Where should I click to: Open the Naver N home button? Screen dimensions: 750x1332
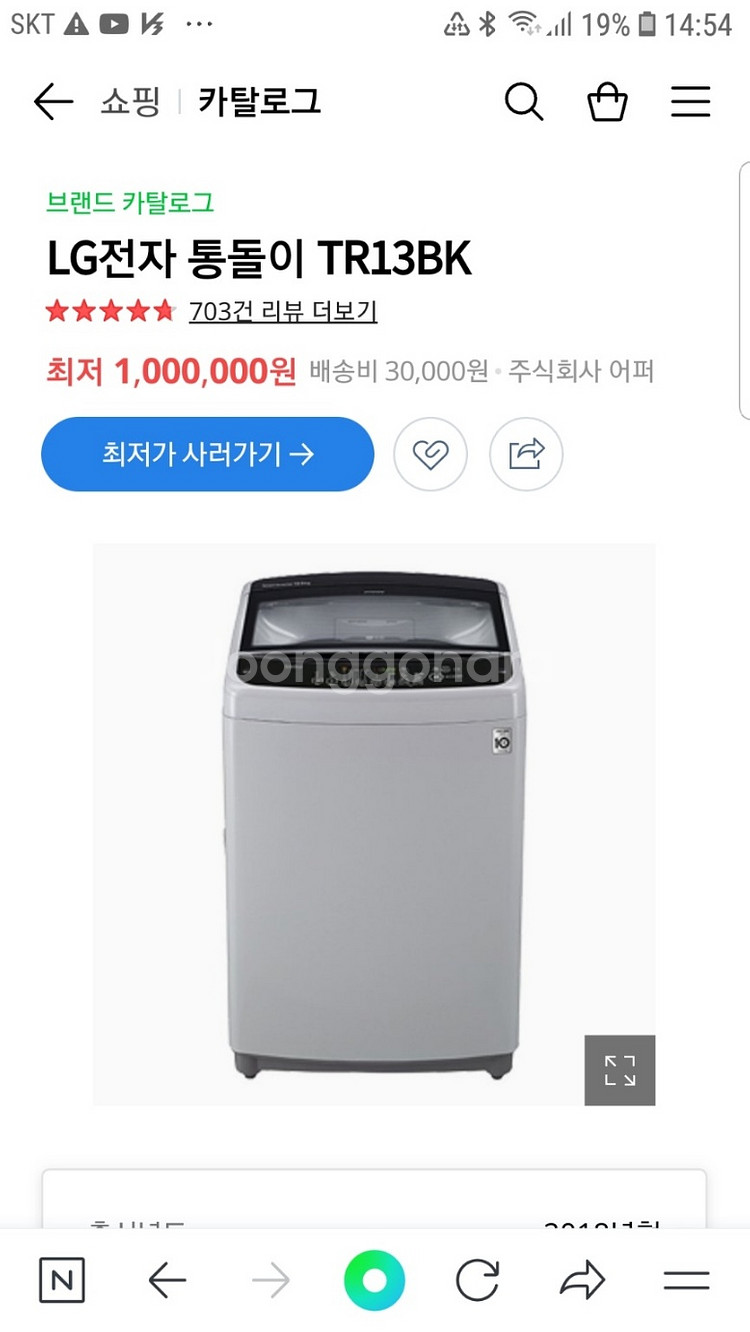click(62, 1280)
